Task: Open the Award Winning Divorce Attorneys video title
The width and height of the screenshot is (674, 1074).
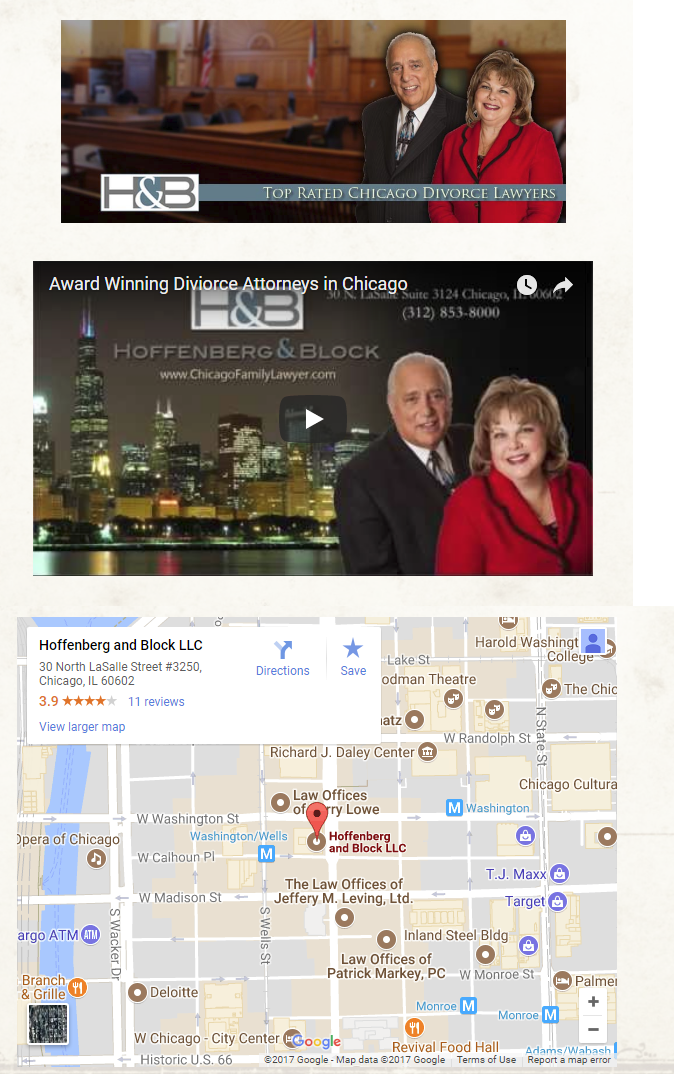Action: tap(228, 284)
